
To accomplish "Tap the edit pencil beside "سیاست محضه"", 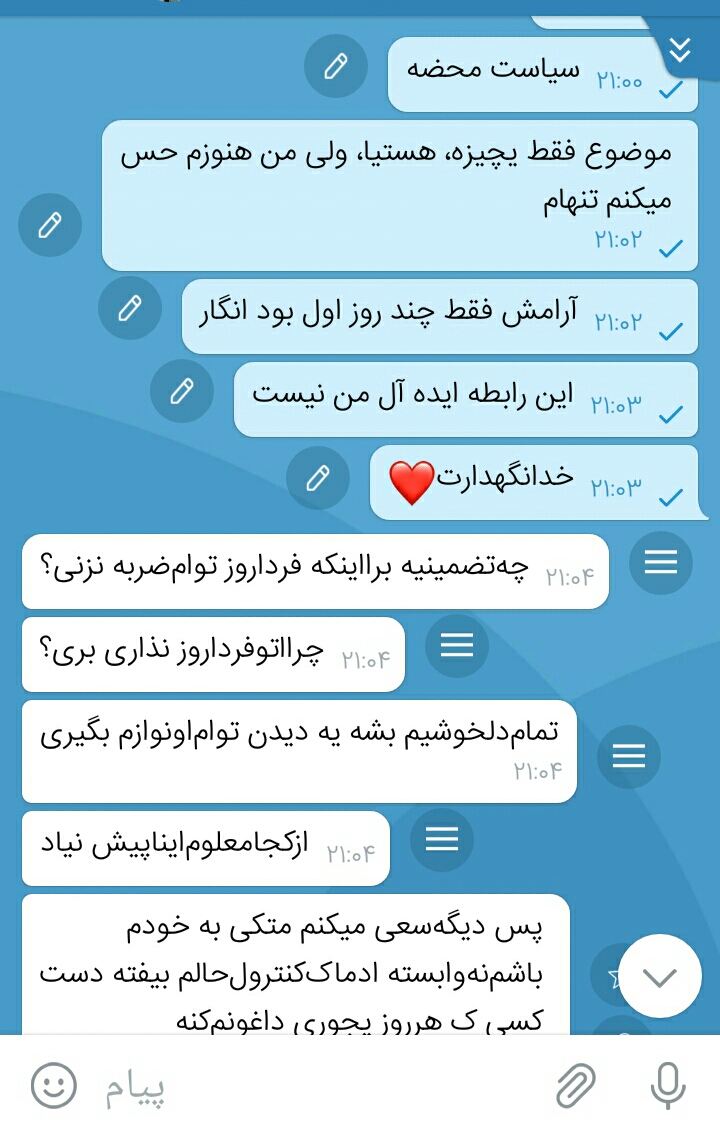I will coord(336,67).
